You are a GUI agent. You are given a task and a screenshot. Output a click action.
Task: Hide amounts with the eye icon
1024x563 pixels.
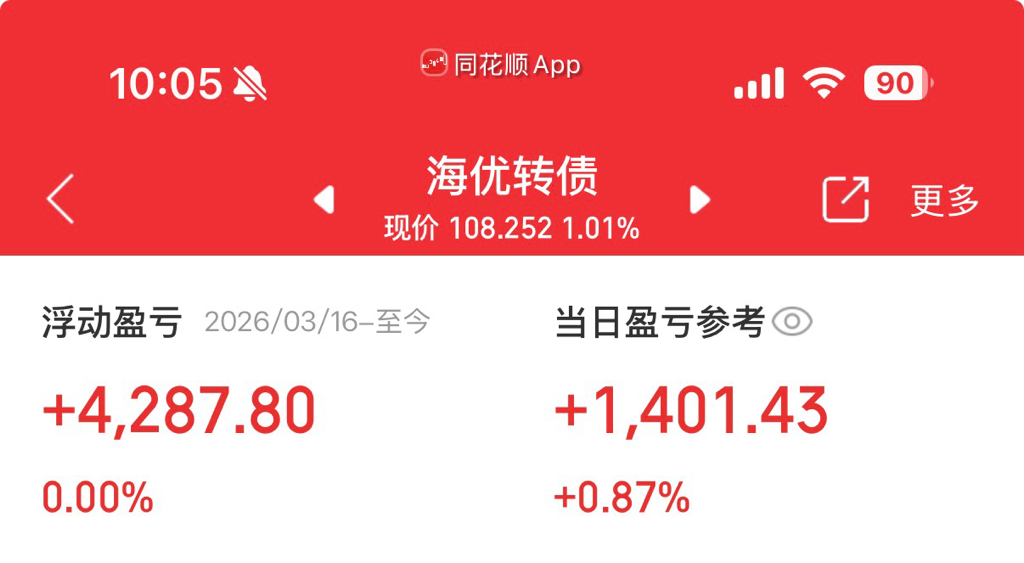click(793, 322)
